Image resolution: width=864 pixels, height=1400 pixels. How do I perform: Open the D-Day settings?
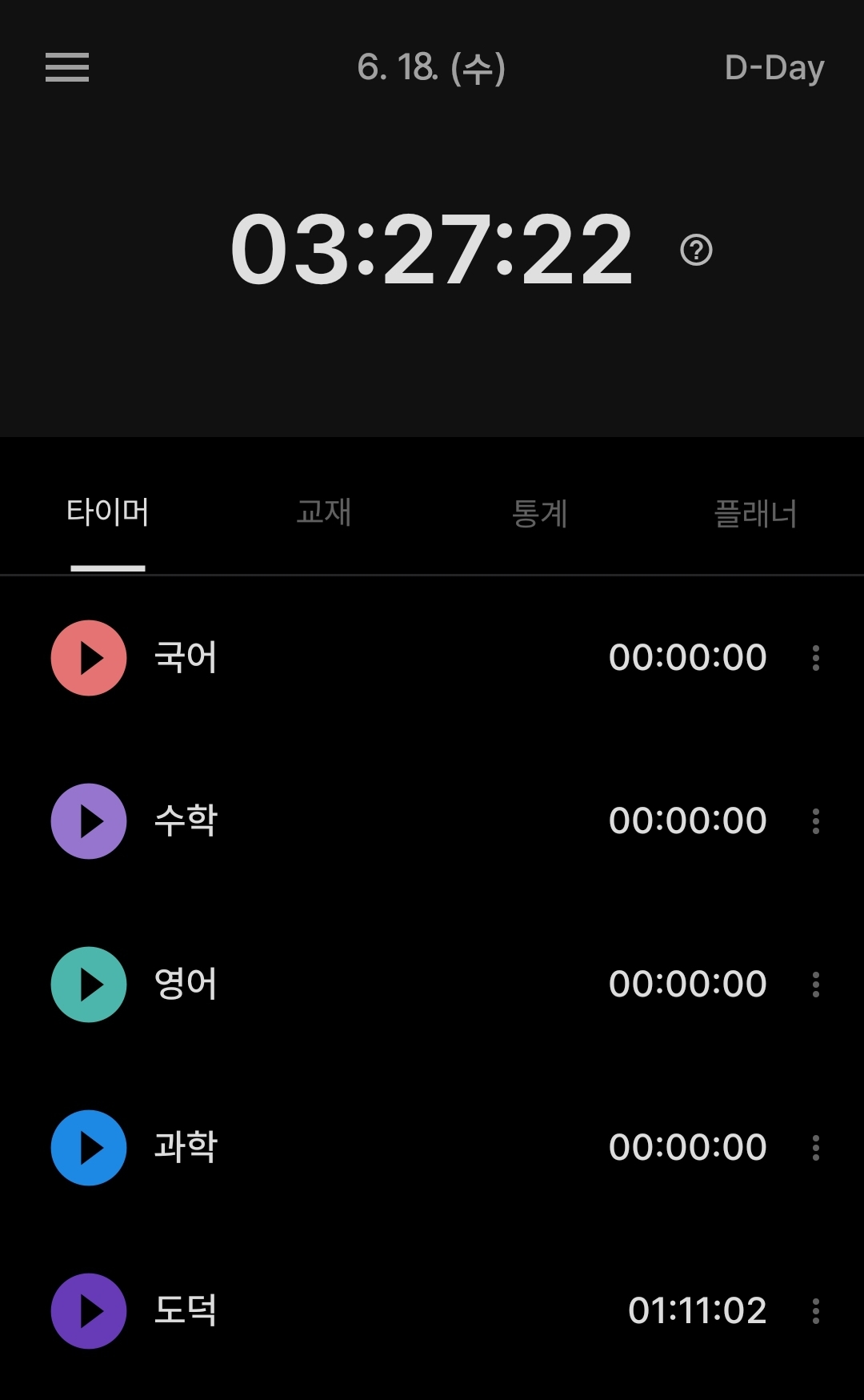[774, 68]
